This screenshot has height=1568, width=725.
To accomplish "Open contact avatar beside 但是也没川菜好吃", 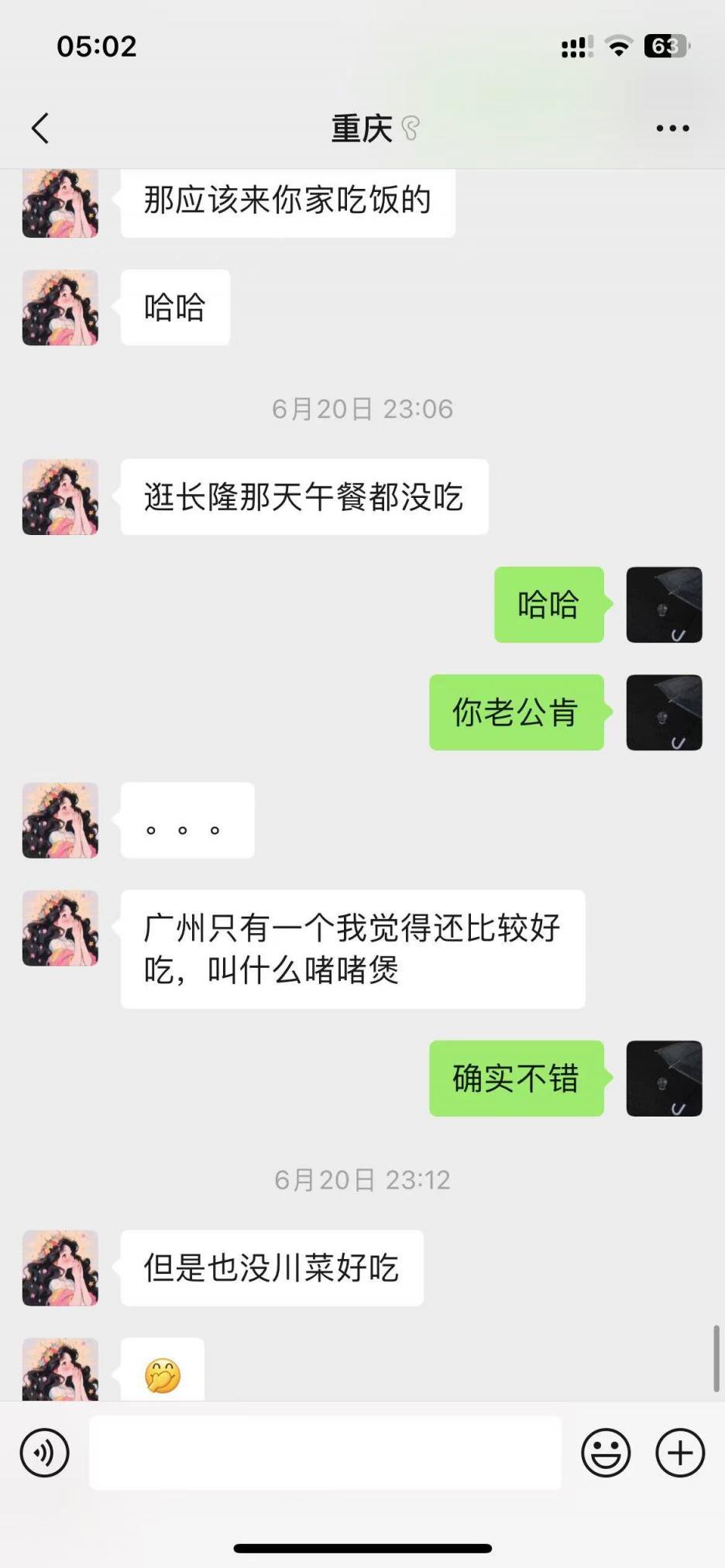I will (x=60, y=1268).
